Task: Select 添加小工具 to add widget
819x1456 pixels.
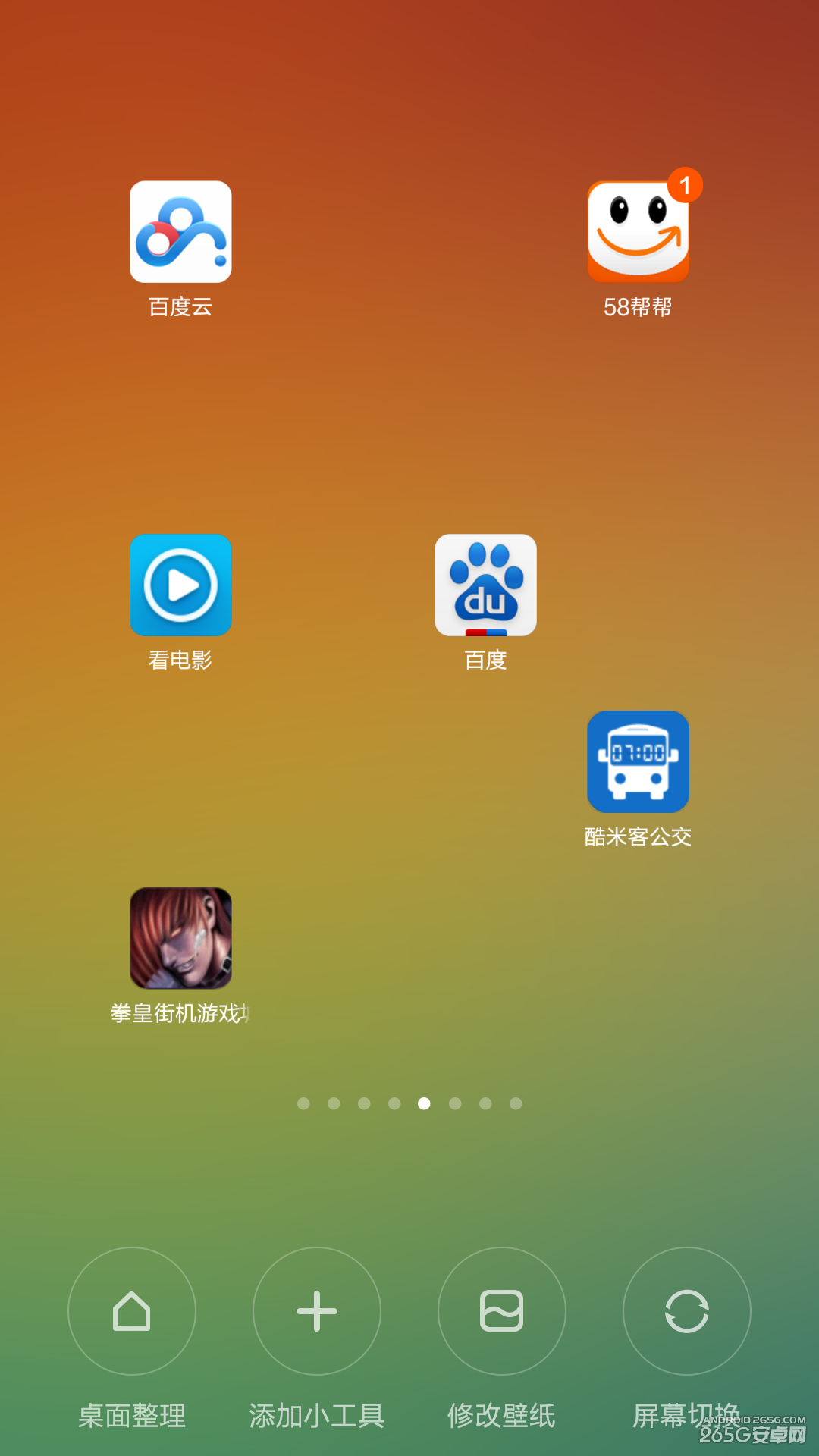Action: (317, 1311)
